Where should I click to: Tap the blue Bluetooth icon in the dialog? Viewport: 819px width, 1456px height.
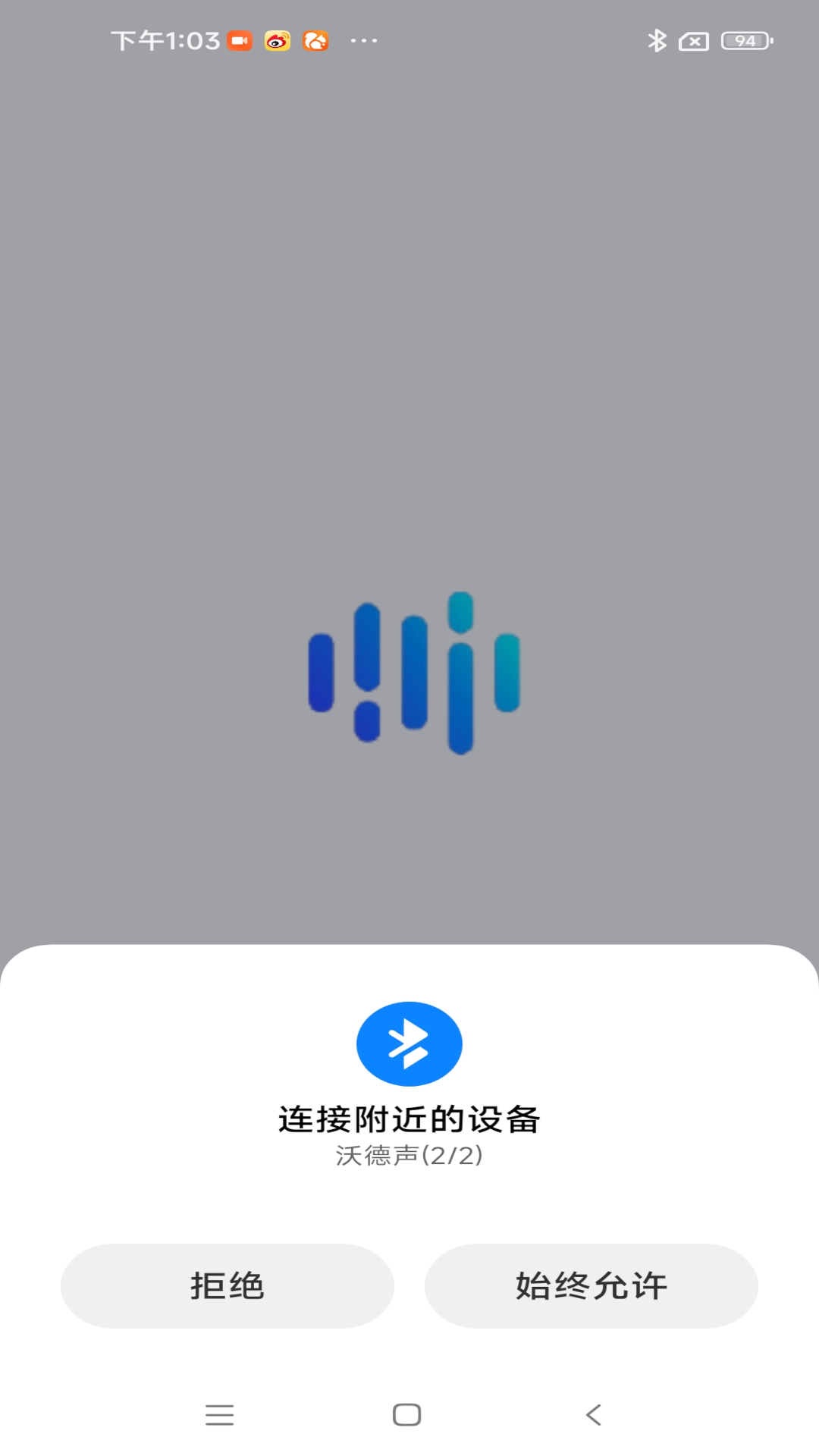point(409,1043)
